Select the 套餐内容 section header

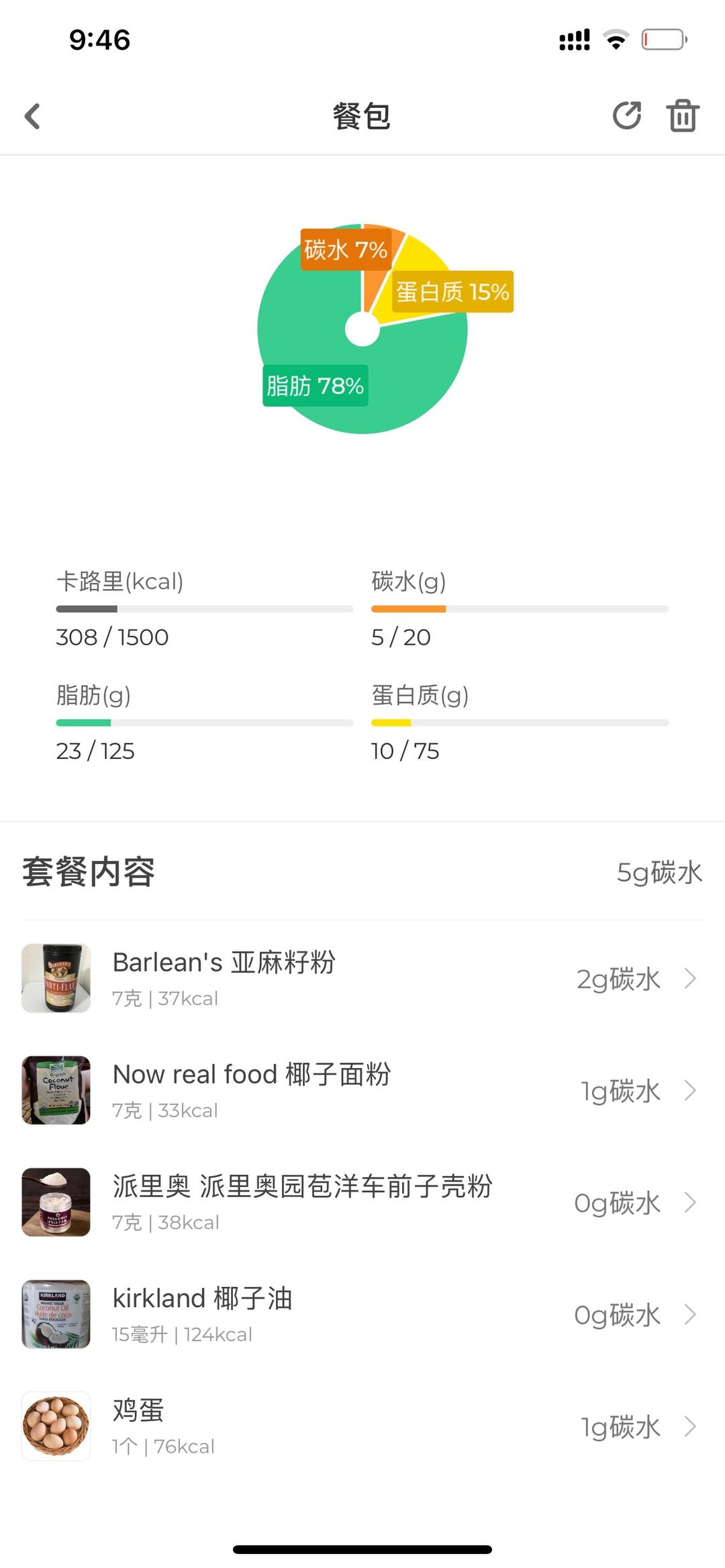click(89, 873)
